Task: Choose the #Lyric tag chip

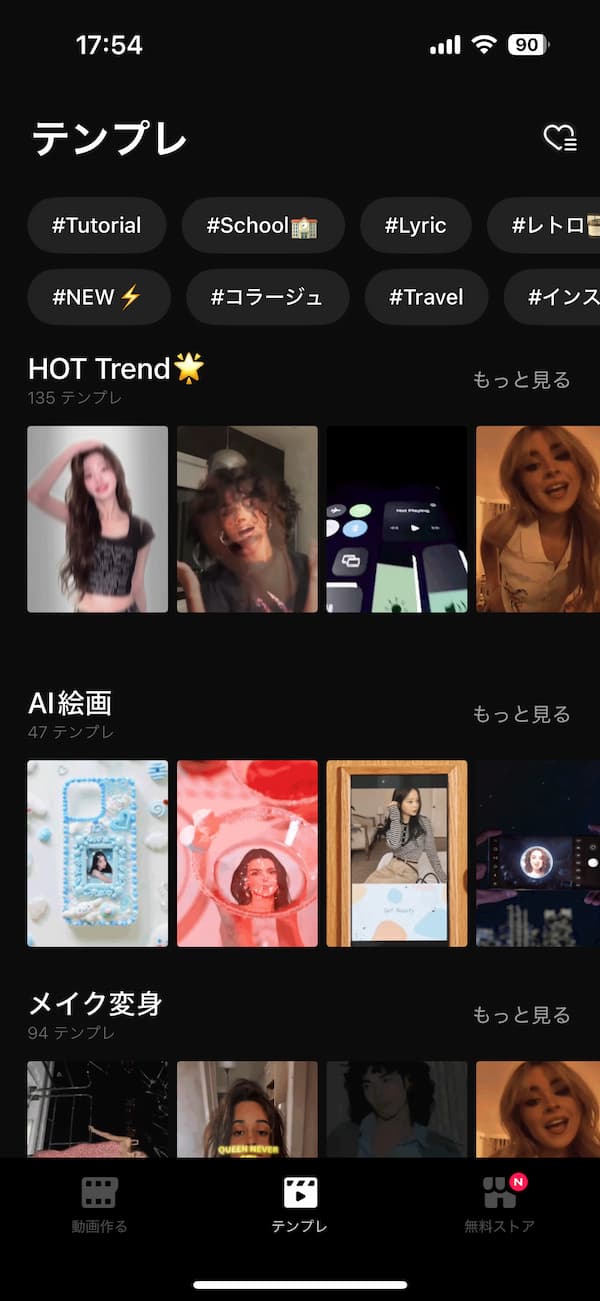Action: [415, 225]
